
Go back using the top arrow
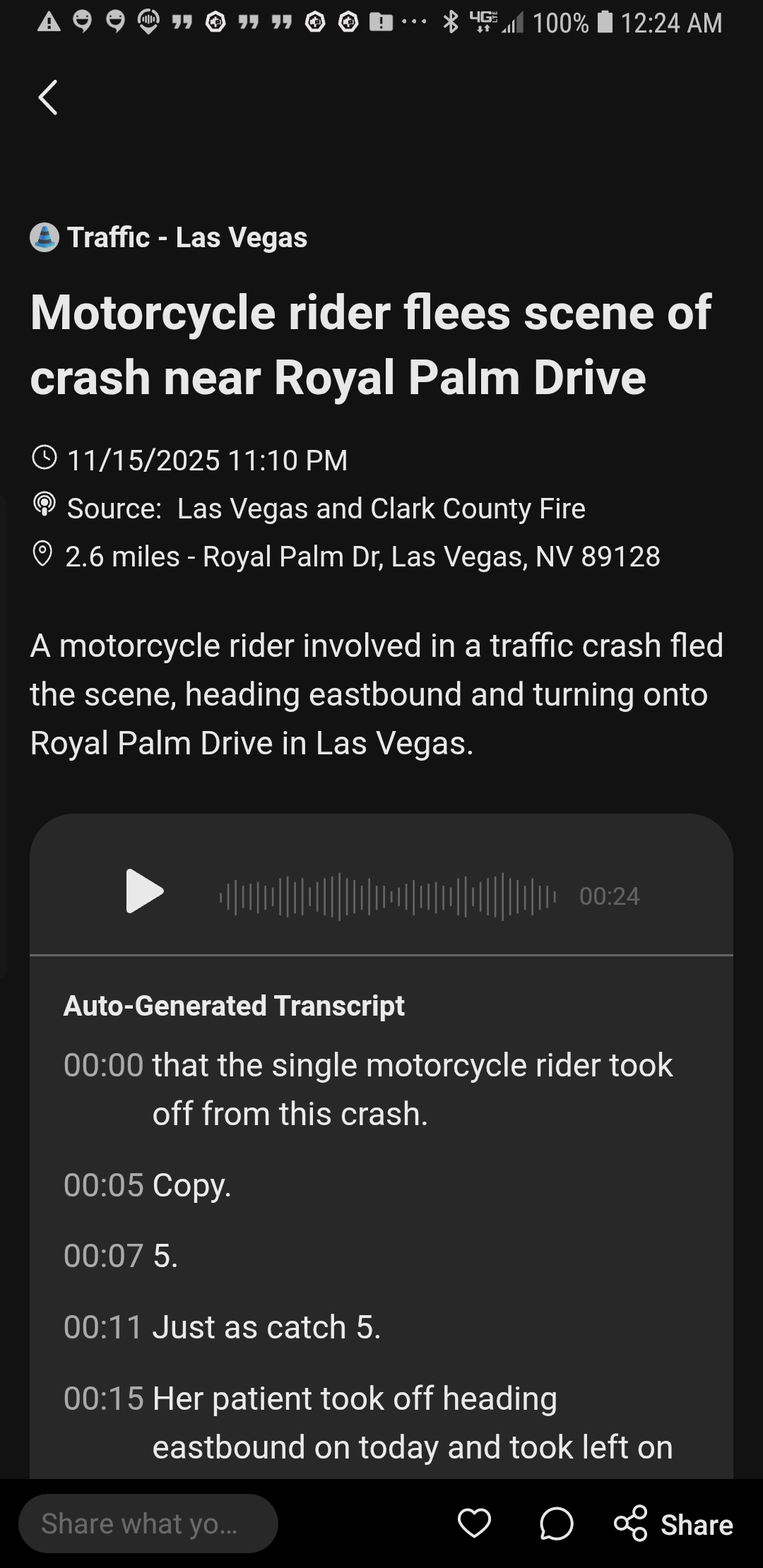(48, 97)
